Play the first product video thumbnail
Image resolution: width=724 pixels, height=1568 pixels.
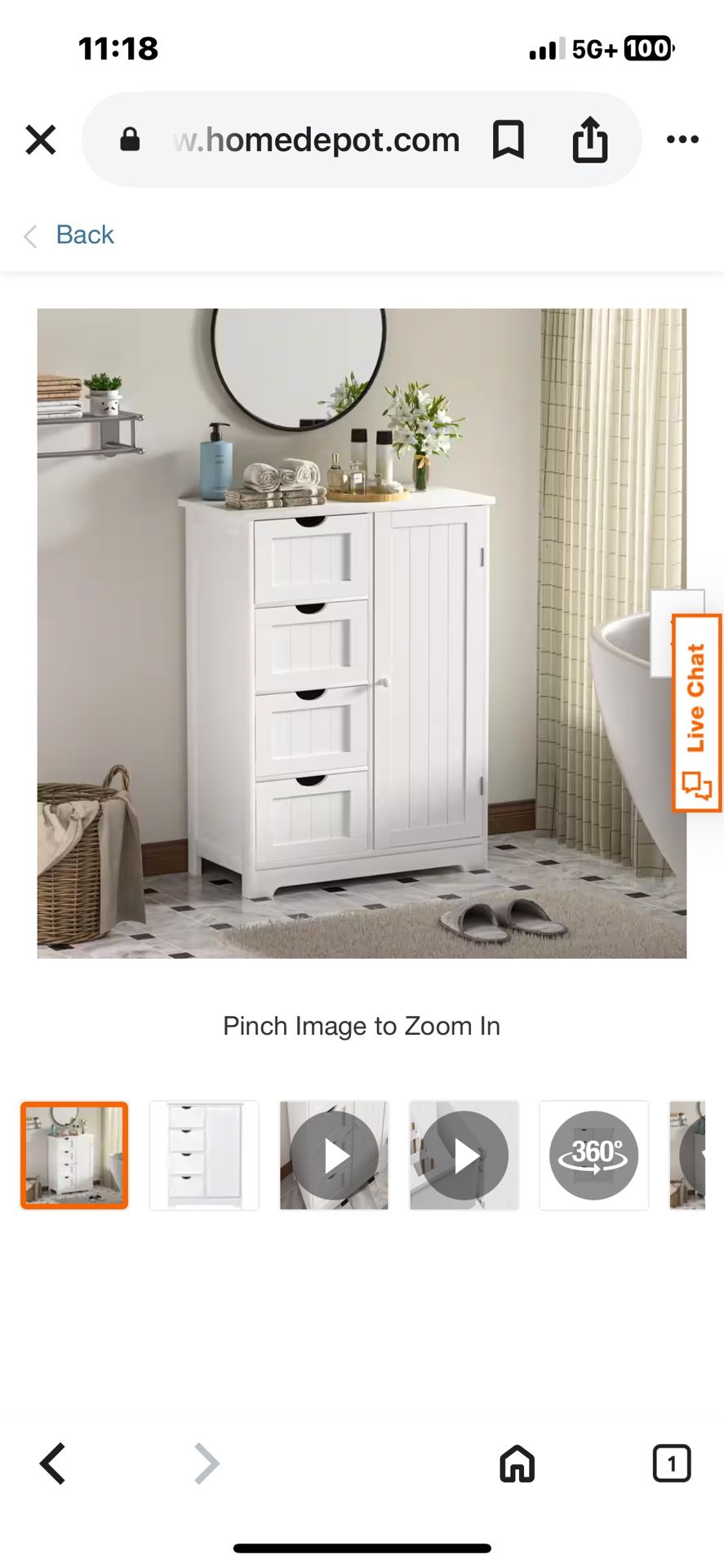(x=334, y=1156)
